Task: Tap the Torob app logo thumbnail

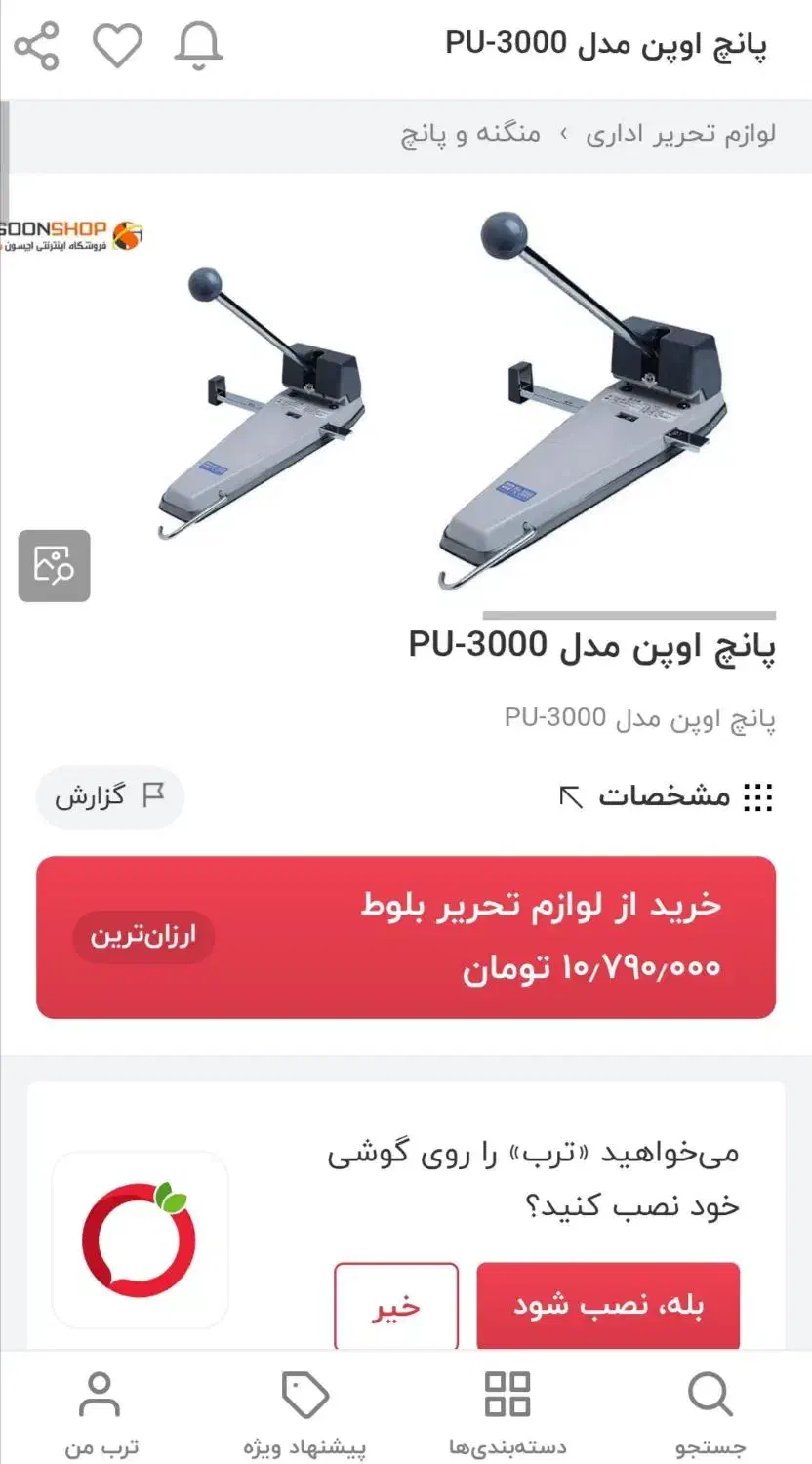Action: (x=139, y=1241)
